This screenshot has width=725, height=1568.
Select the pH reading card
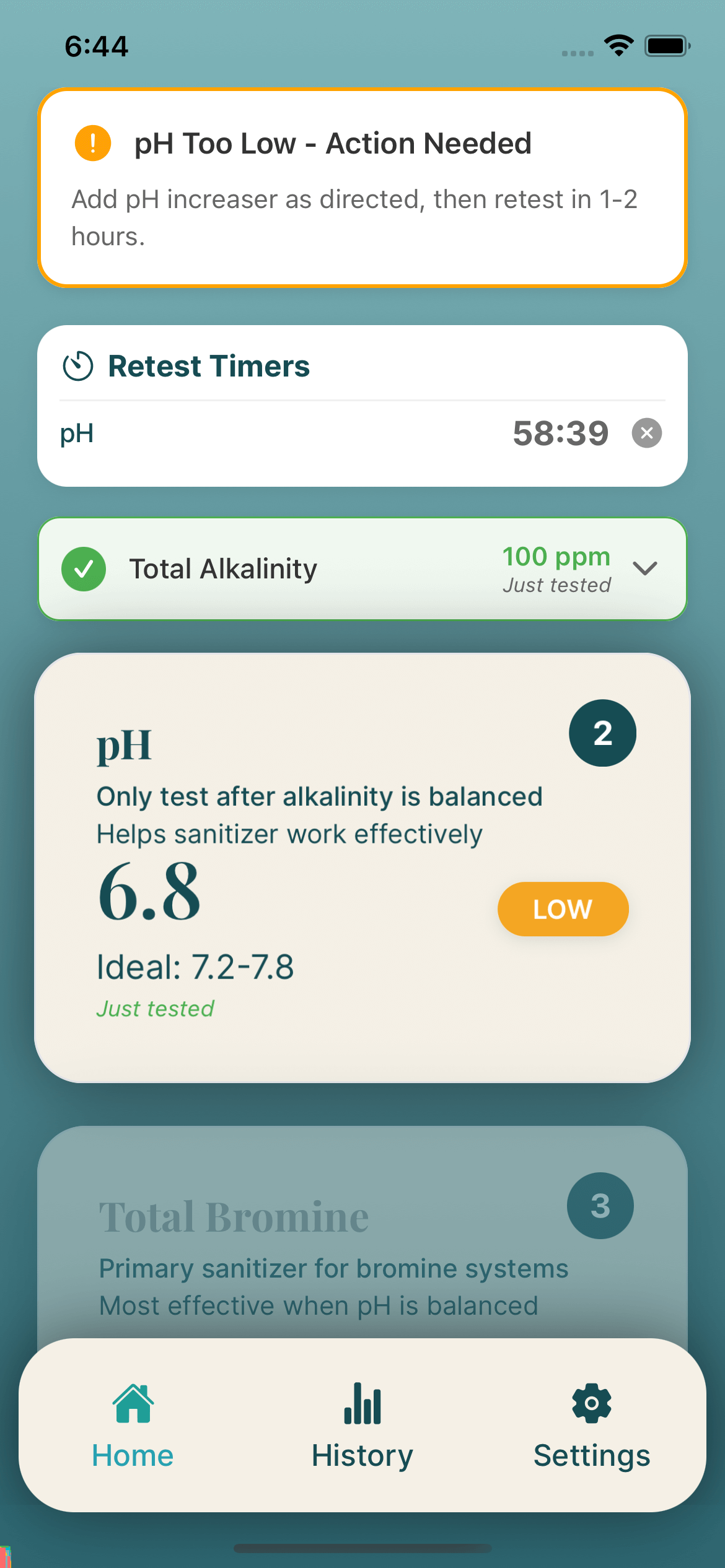(x=362, y=867)
